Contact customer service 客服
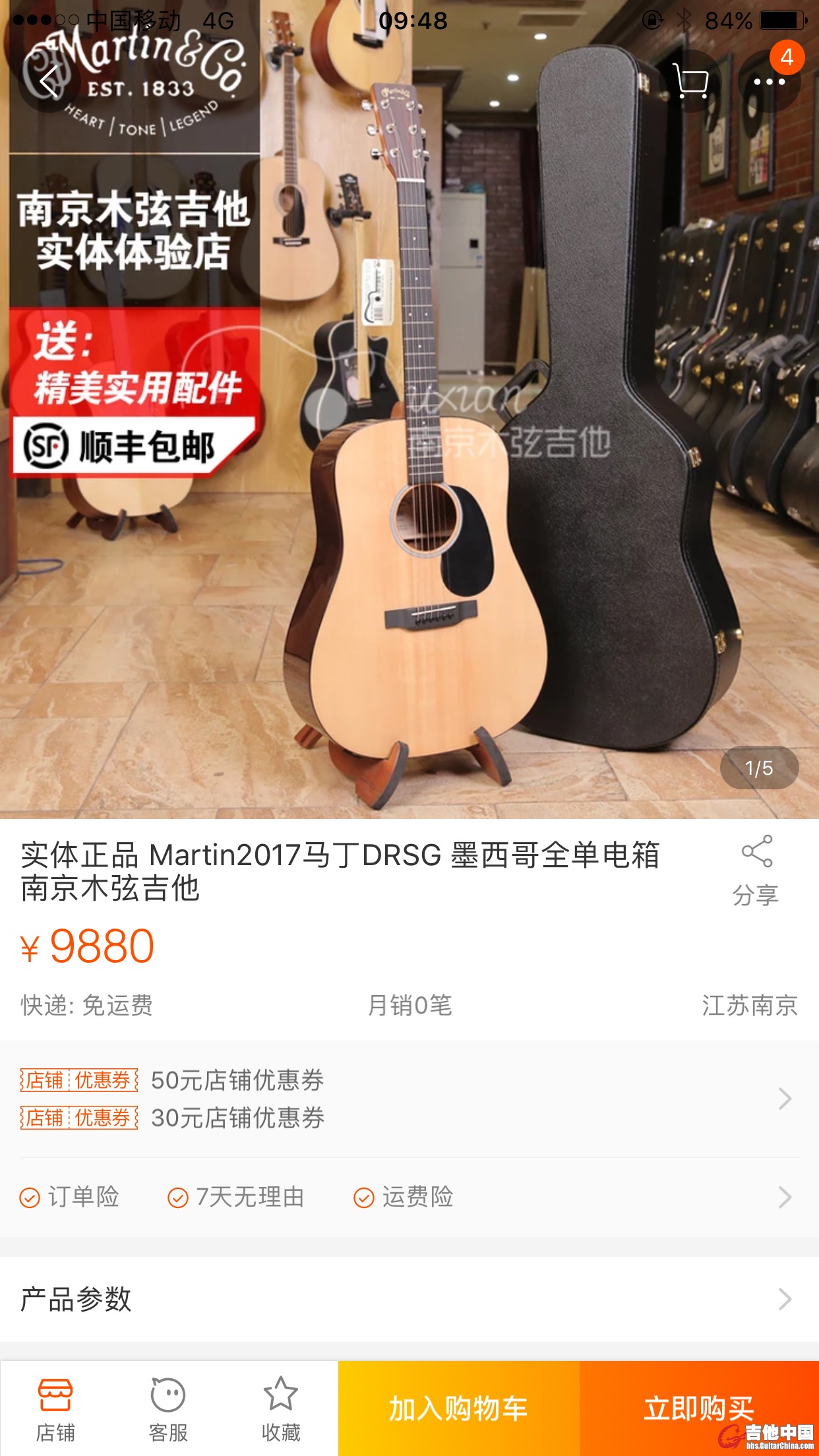The image size is (819, 1456). pyautogui.click(x=168, y=1409)
